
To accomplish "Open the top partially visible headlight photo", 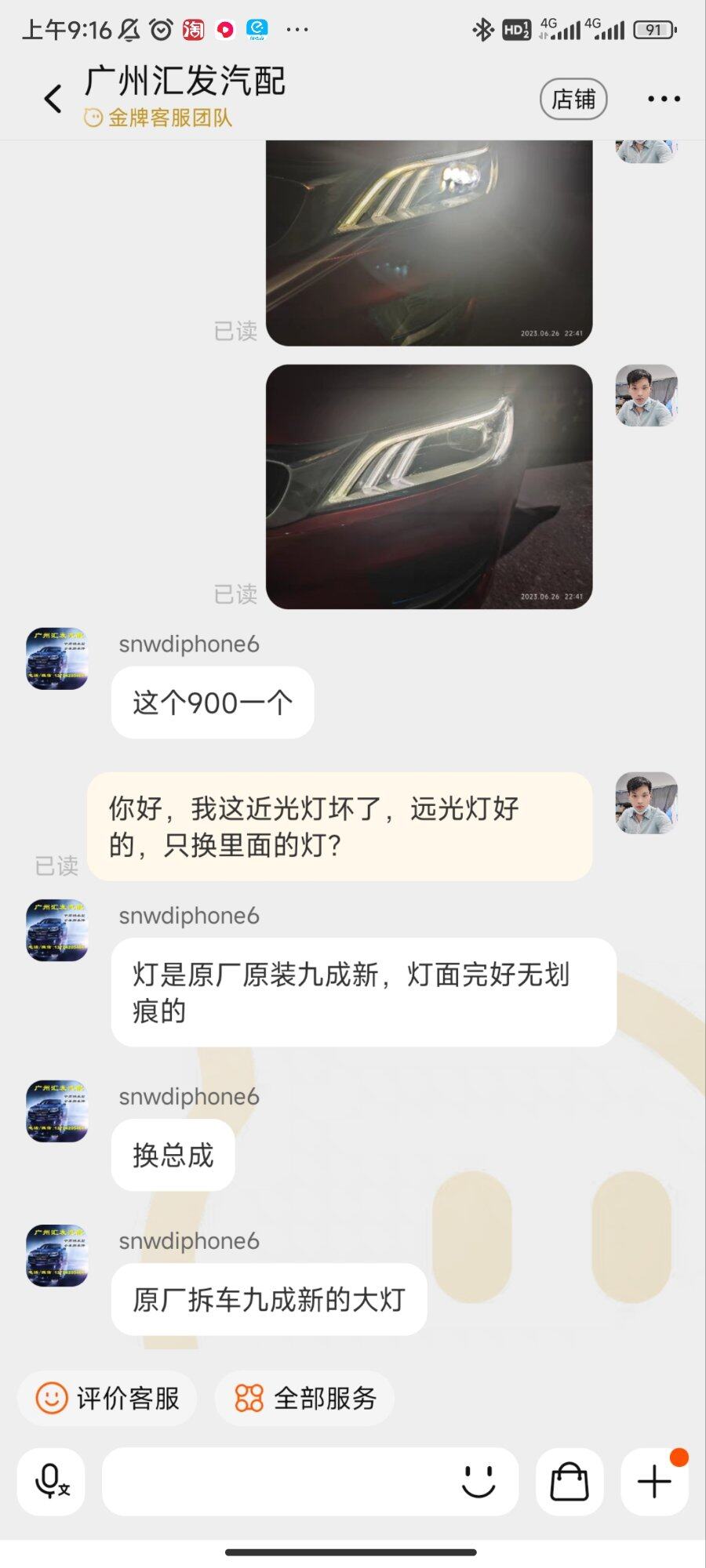I will [429, 243].
